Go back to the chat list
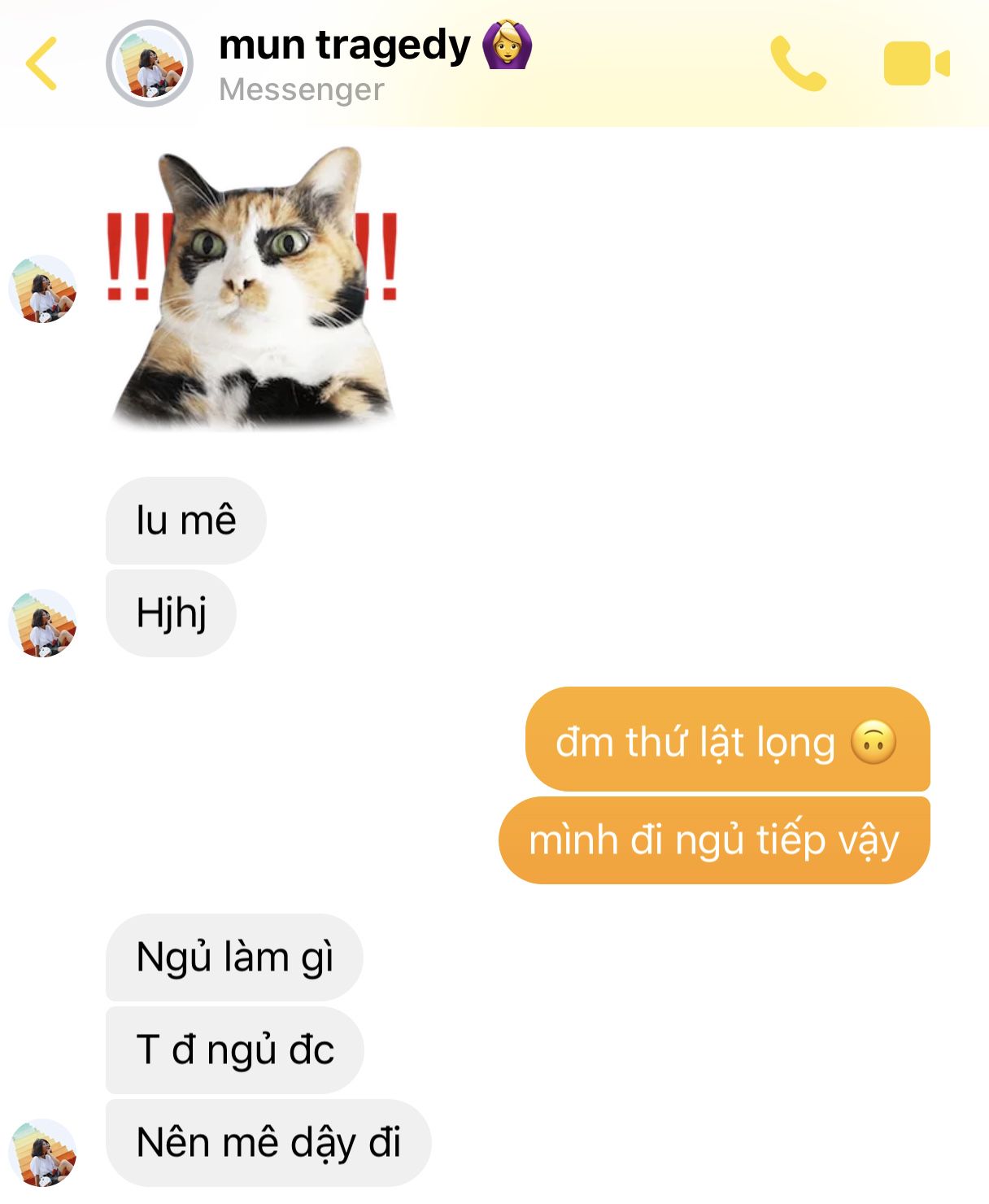989x1204 pixels. (42, 63)
